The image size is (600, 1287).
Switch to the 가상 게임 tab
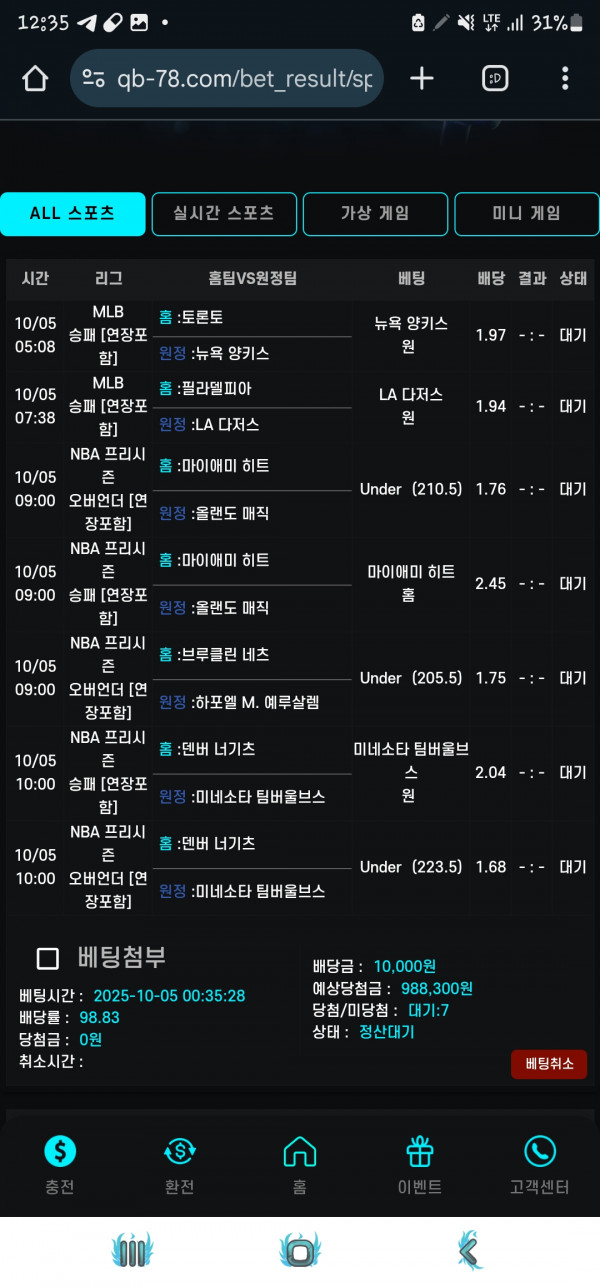pos(375,214)
